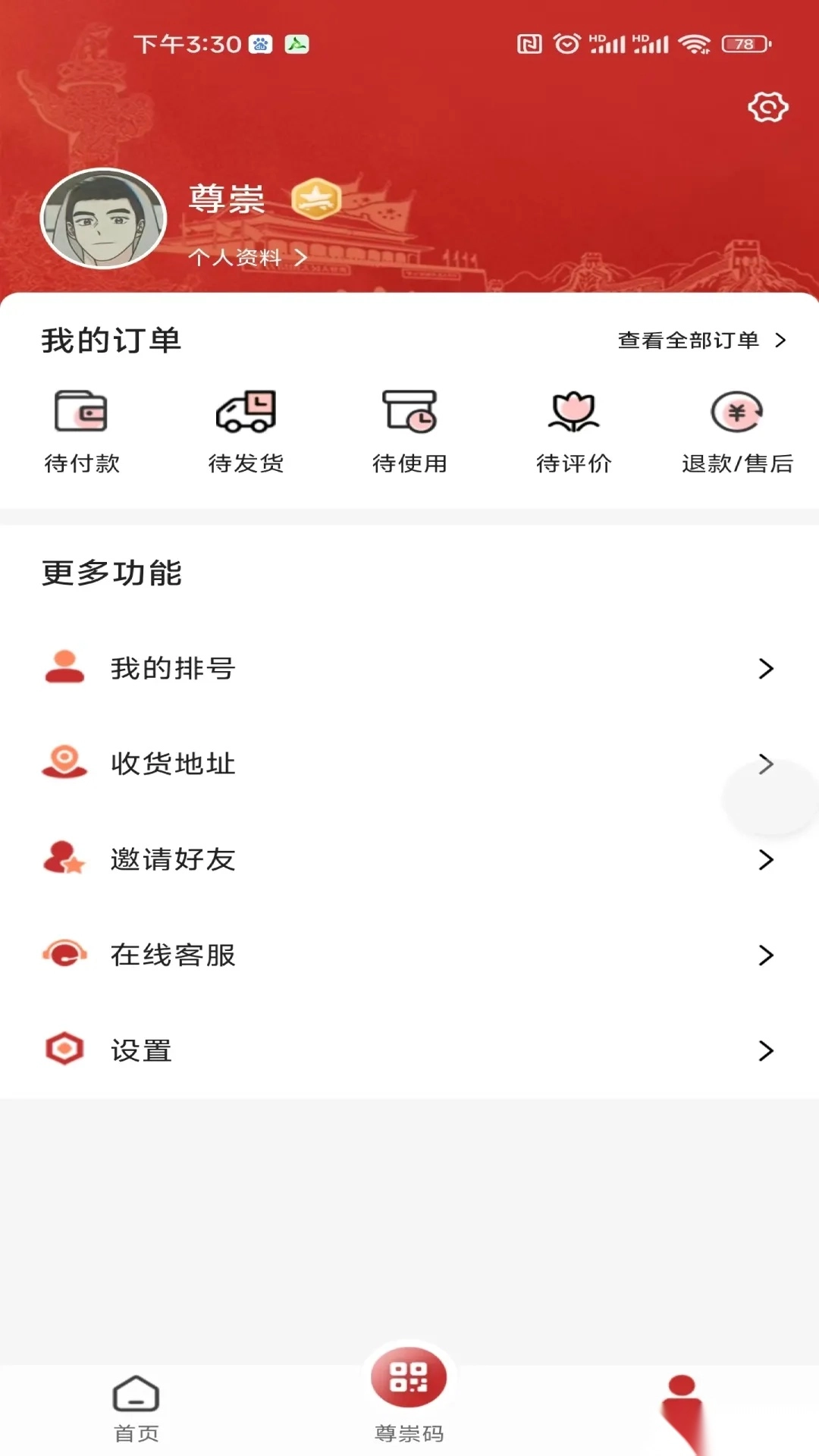819x1456 pixels.
Task: Check 待发货 orders awaiting shipment
Action: click(246, 431)
